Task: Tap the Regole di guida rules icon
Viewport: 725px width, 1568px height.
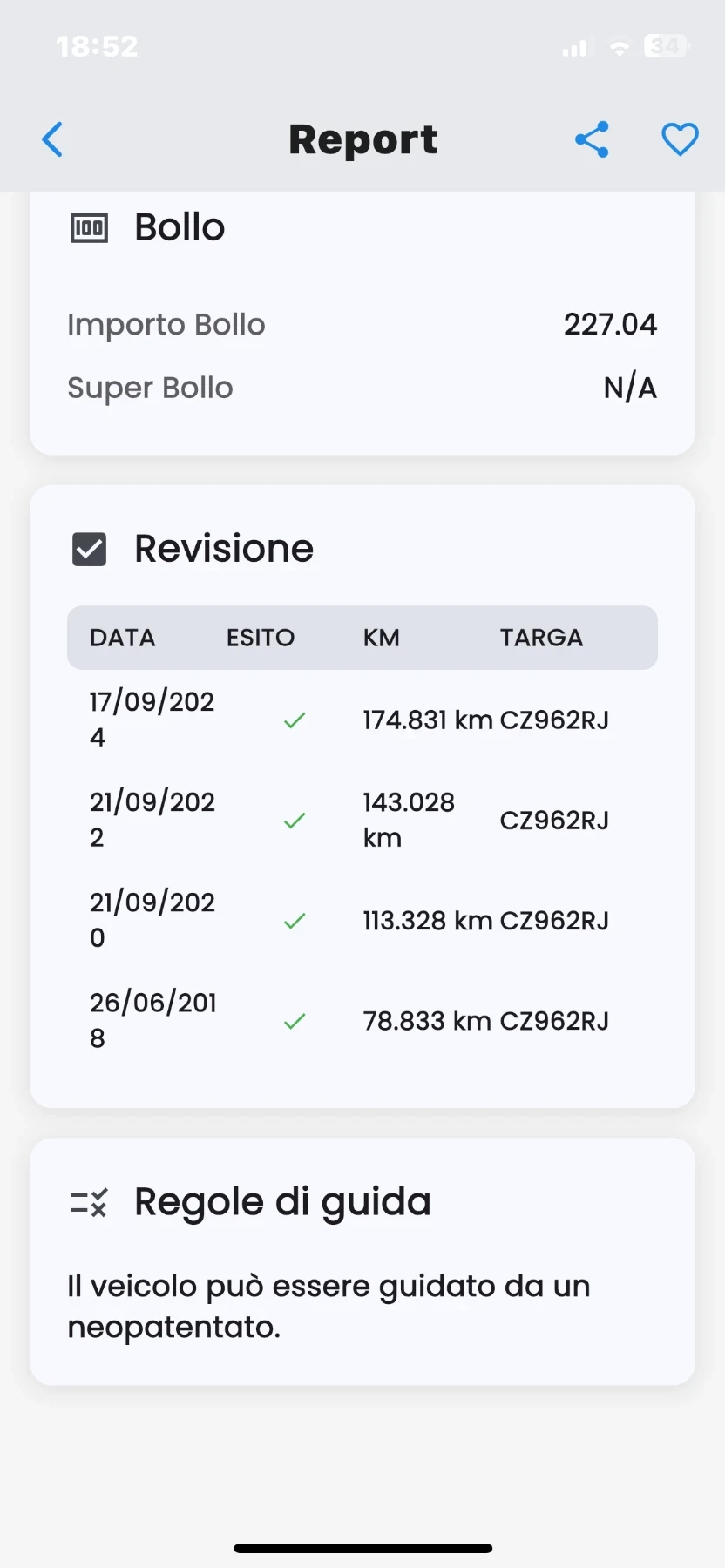Action: (x=88, y=1203)
